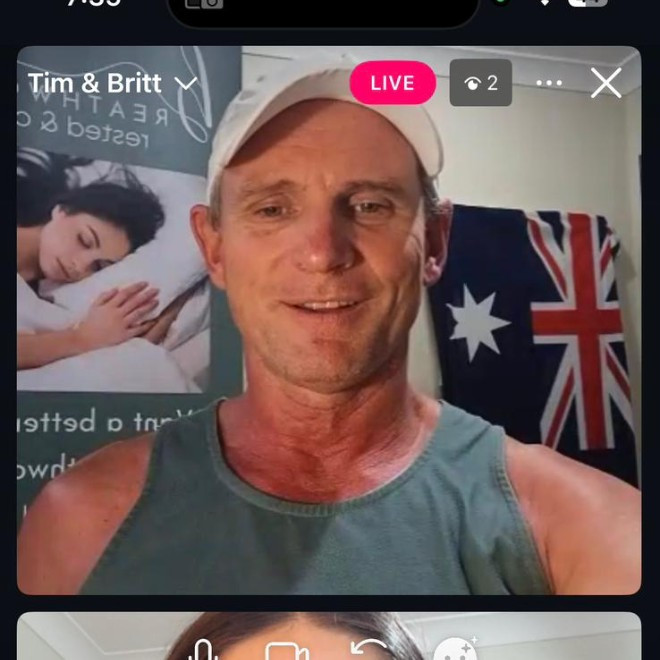Expand the Tim & Britt dropdown
Image resolution: width=660 pixels, height=660 pixels.
(186, 83)
